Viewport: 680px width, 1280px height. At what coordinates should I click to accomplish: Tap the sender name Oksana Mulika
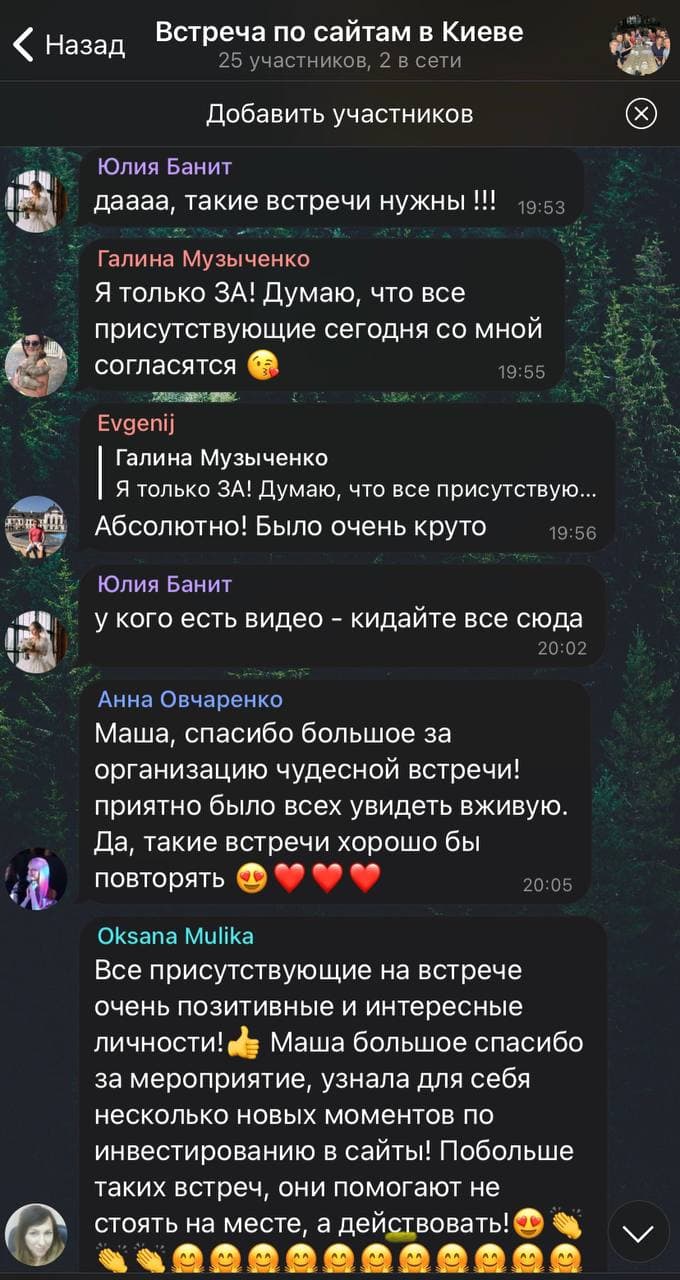176,936
